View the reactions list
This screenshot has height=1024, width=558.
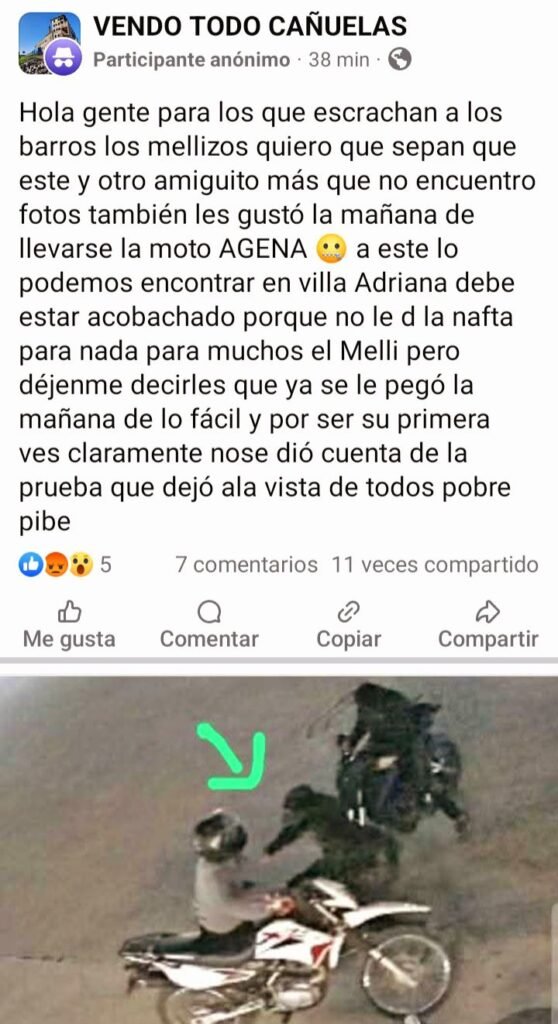tap(65, 564)
